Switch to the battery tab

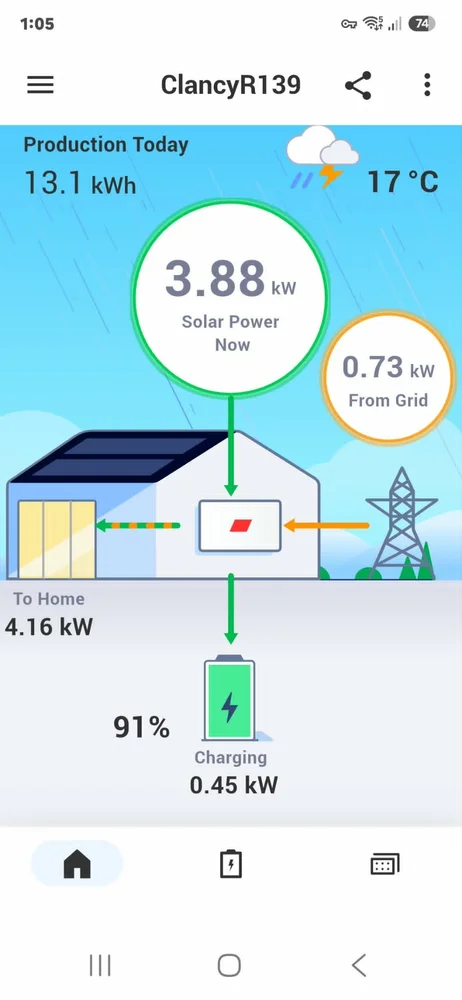pyautogui.click(x=231, y=864)
